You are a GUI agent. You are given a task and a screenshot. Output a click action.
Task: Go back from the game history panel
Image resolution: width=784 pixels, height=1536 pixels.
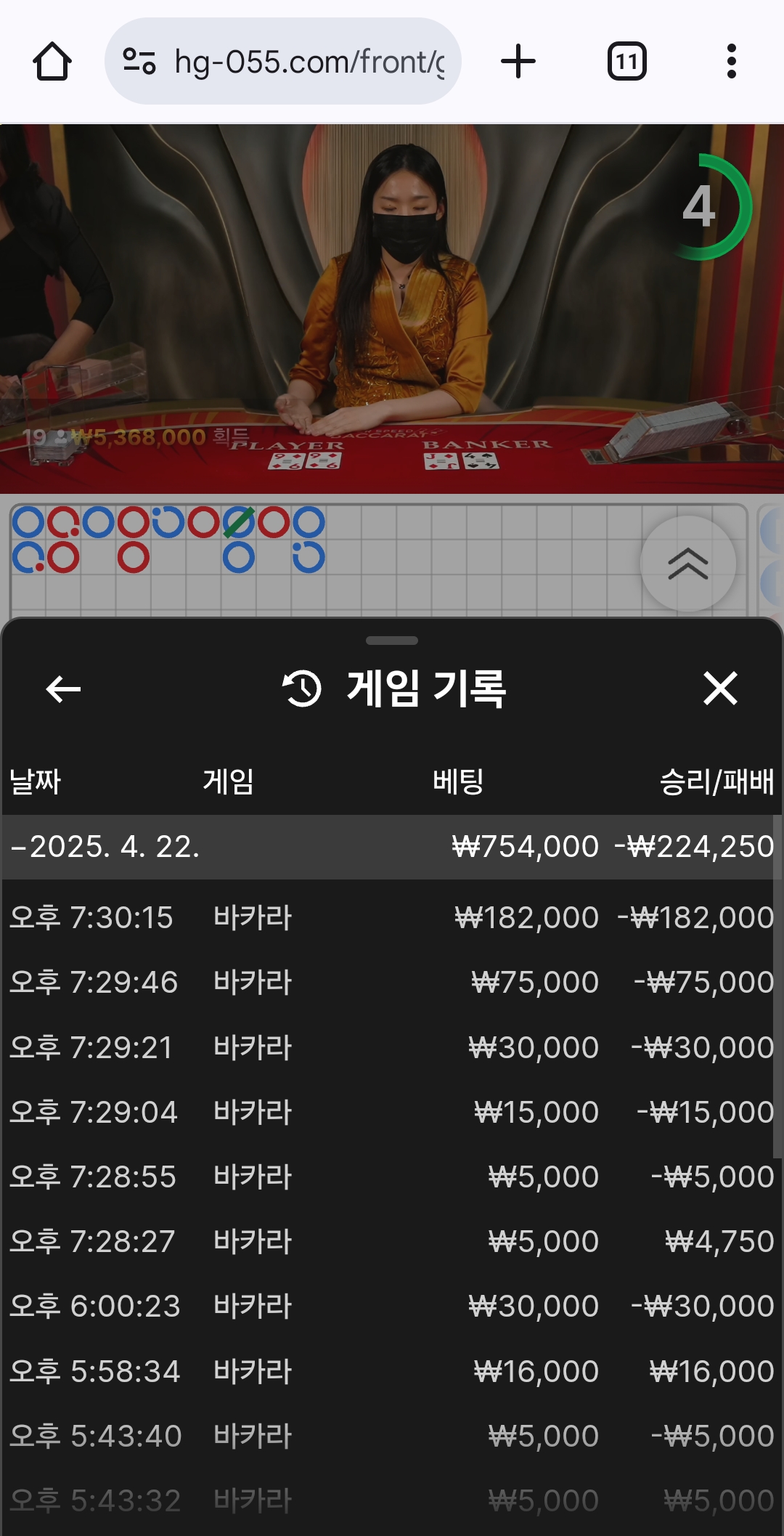point(63,688)
